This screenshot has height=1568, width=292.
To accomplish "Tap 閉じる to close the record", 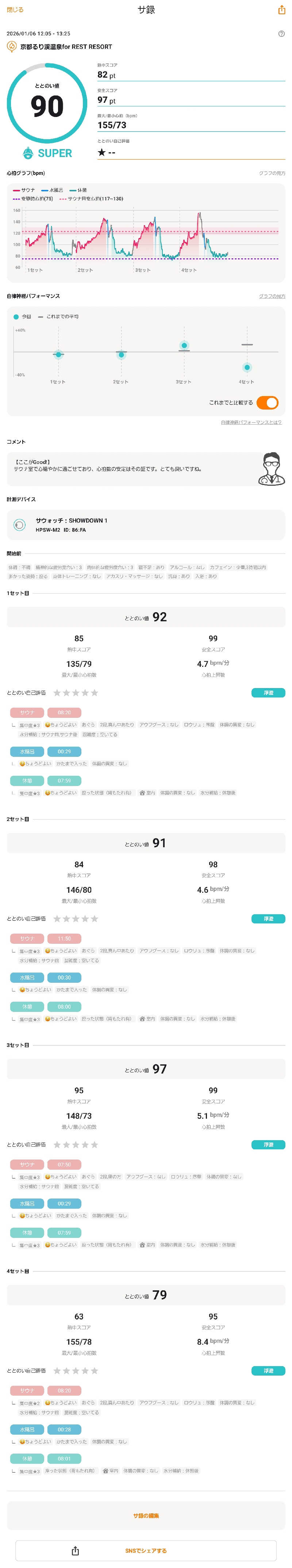I will pyautogui.click(x=15, y=10).
